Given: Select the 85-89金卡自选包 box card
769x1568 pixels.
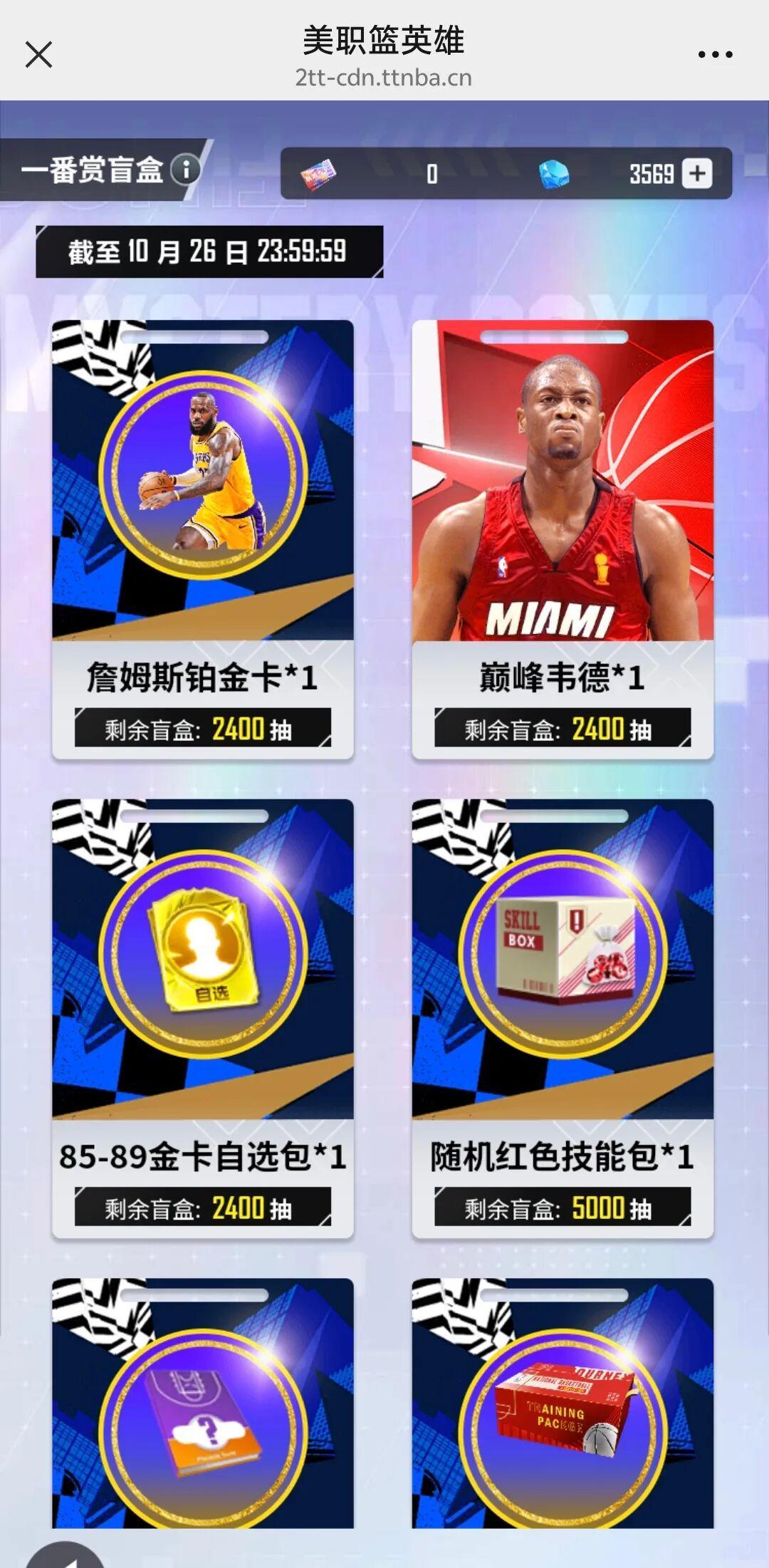Looking at the screenshot, I should click(203, 1017).
